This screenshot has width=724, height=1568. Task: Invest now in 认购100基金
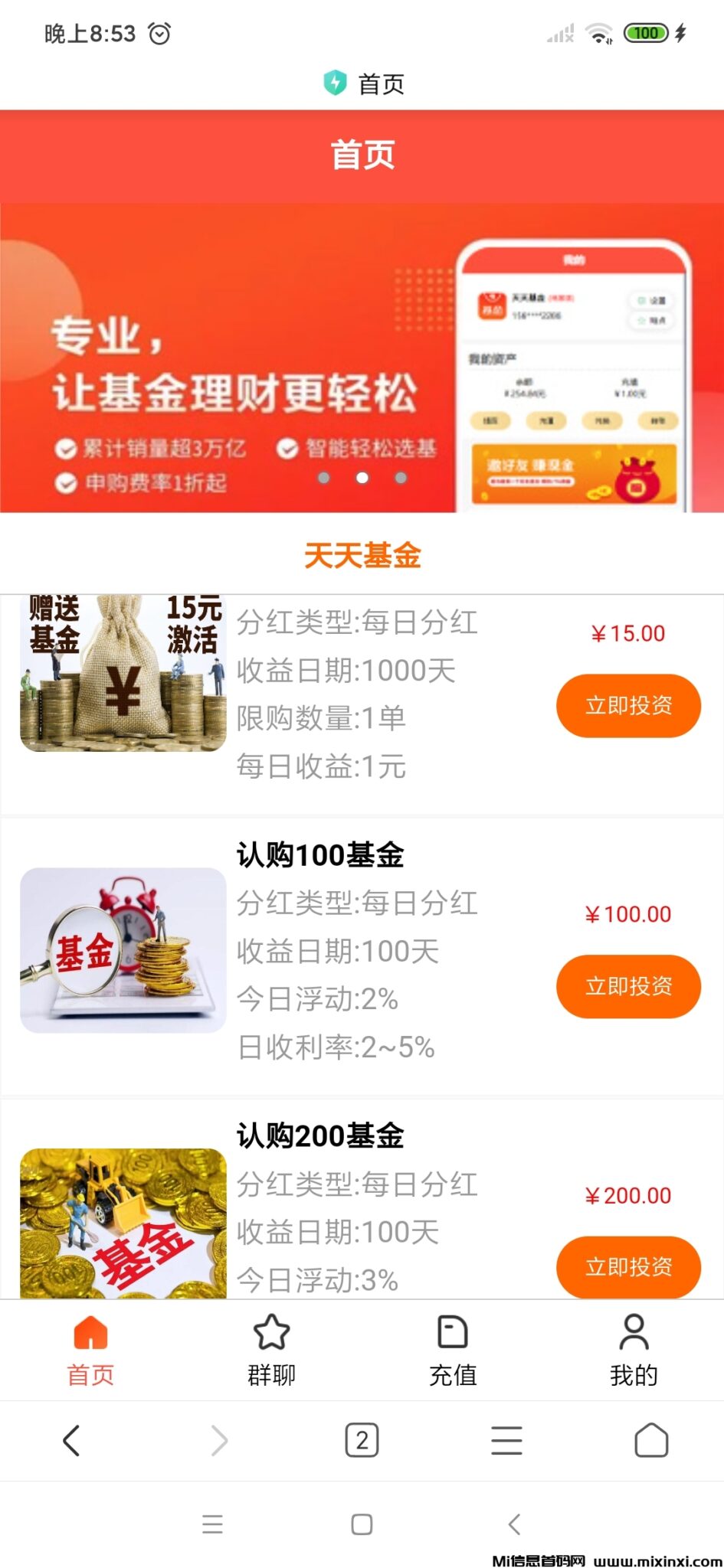628,986
